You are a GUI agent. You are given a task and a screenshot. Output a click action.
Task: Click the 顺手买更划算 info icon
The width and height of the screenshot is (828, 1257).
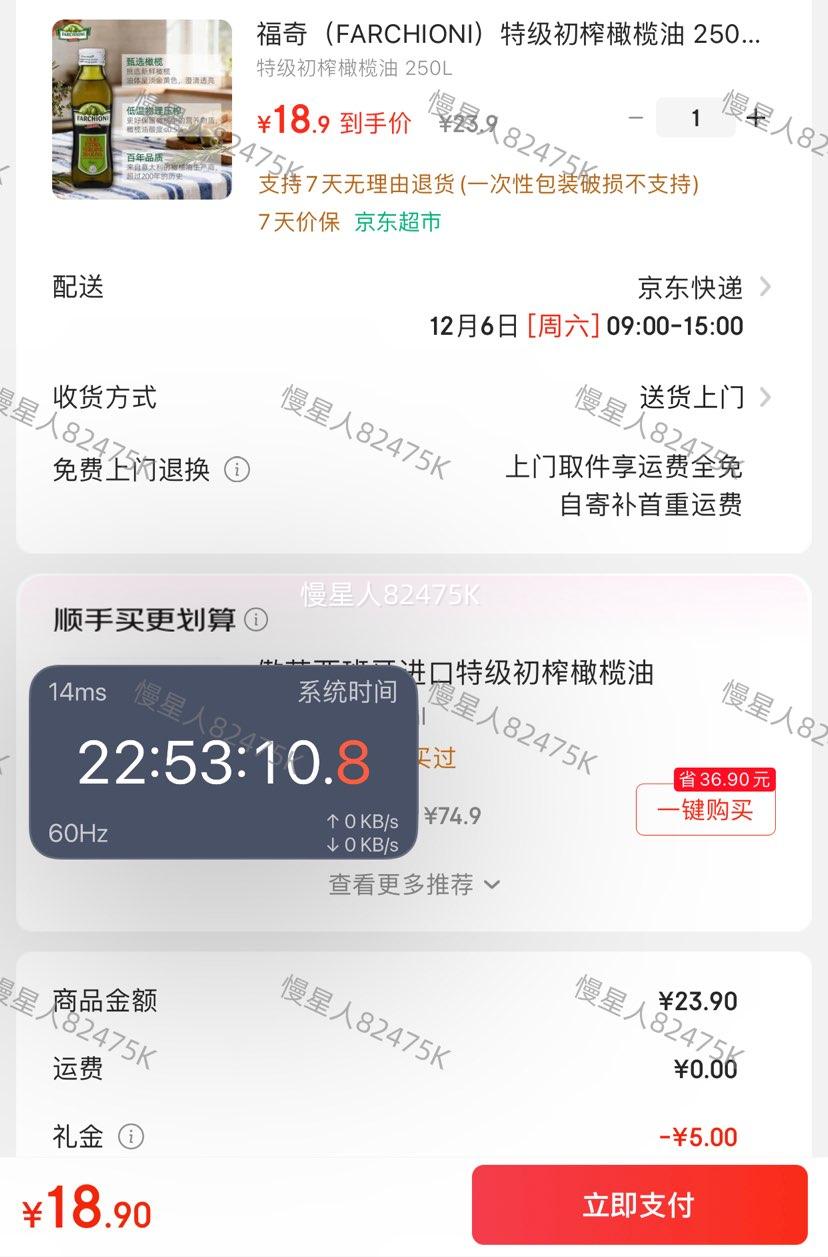click(257, 620)
